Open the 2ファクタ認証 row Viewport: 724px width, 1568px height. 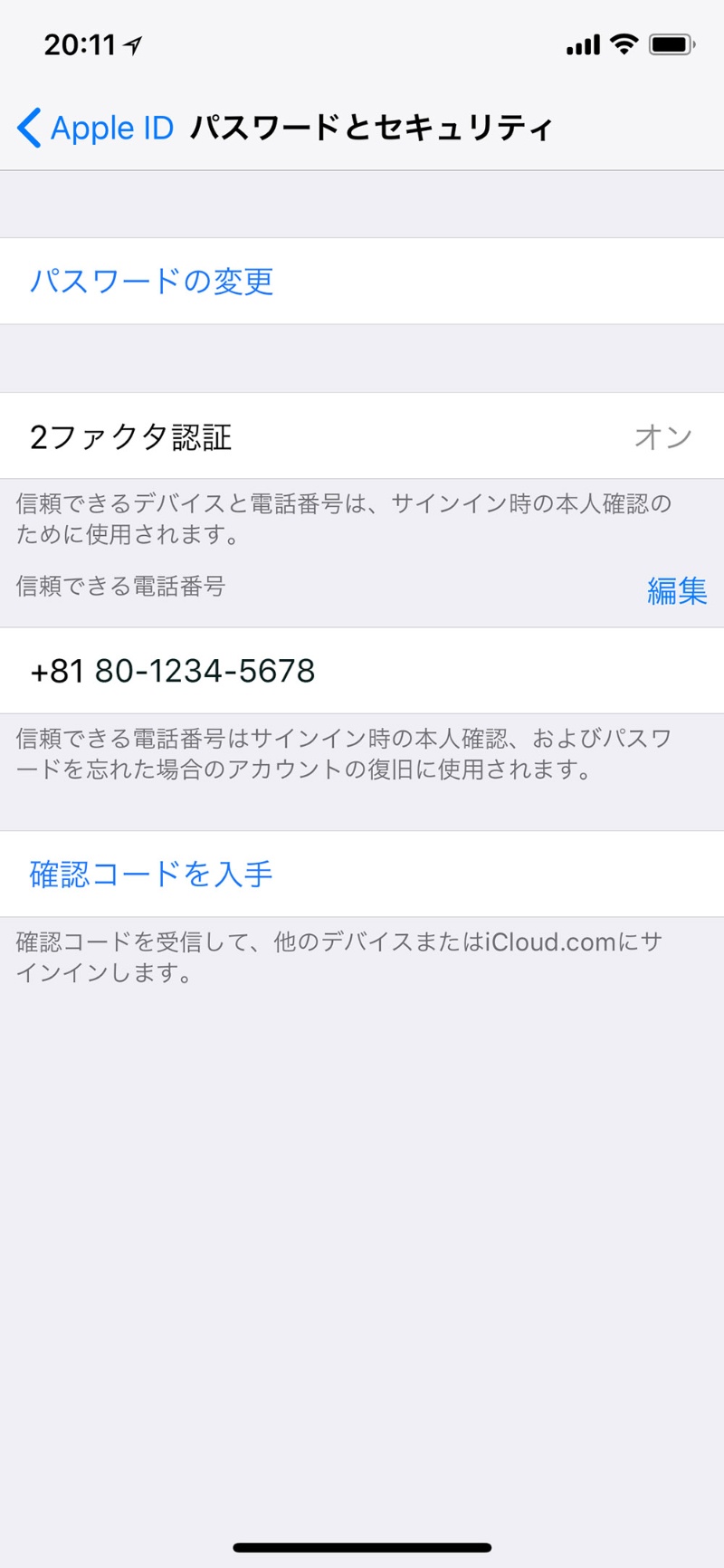point(362,436)
